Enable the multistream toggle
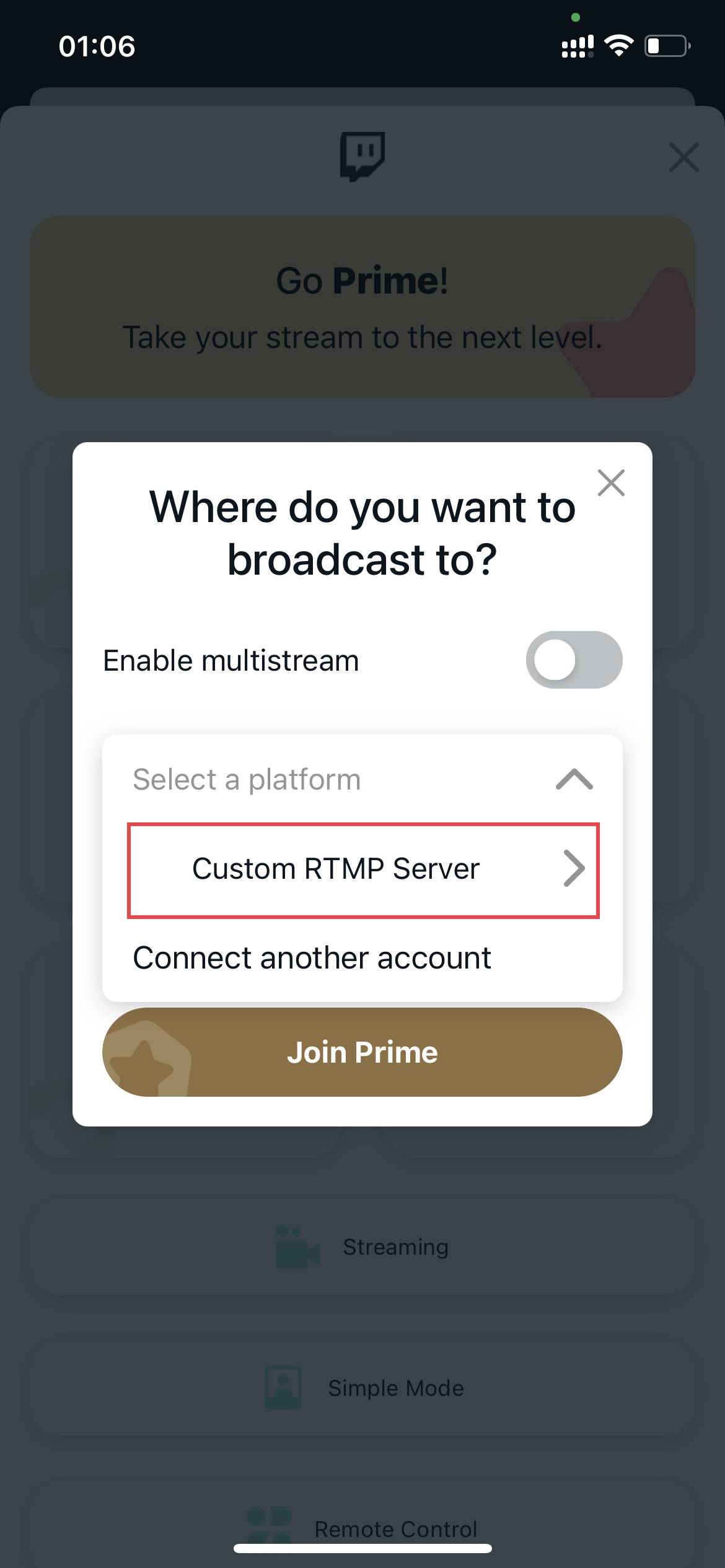The width and height of the screenshot is (725, 1568). [x=574, y=660]
